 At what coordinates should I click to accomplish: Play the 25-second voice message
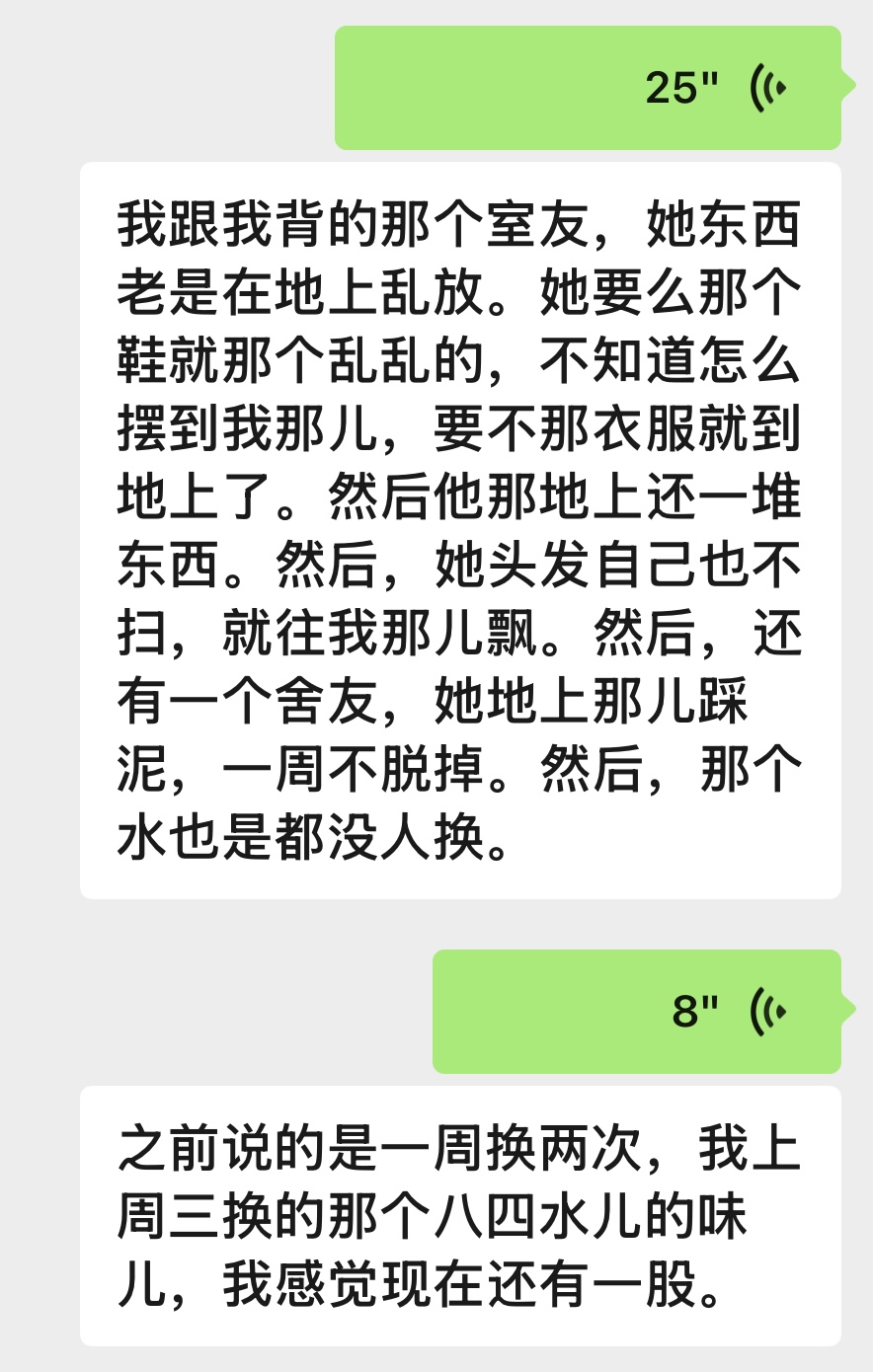coord(589,88)
